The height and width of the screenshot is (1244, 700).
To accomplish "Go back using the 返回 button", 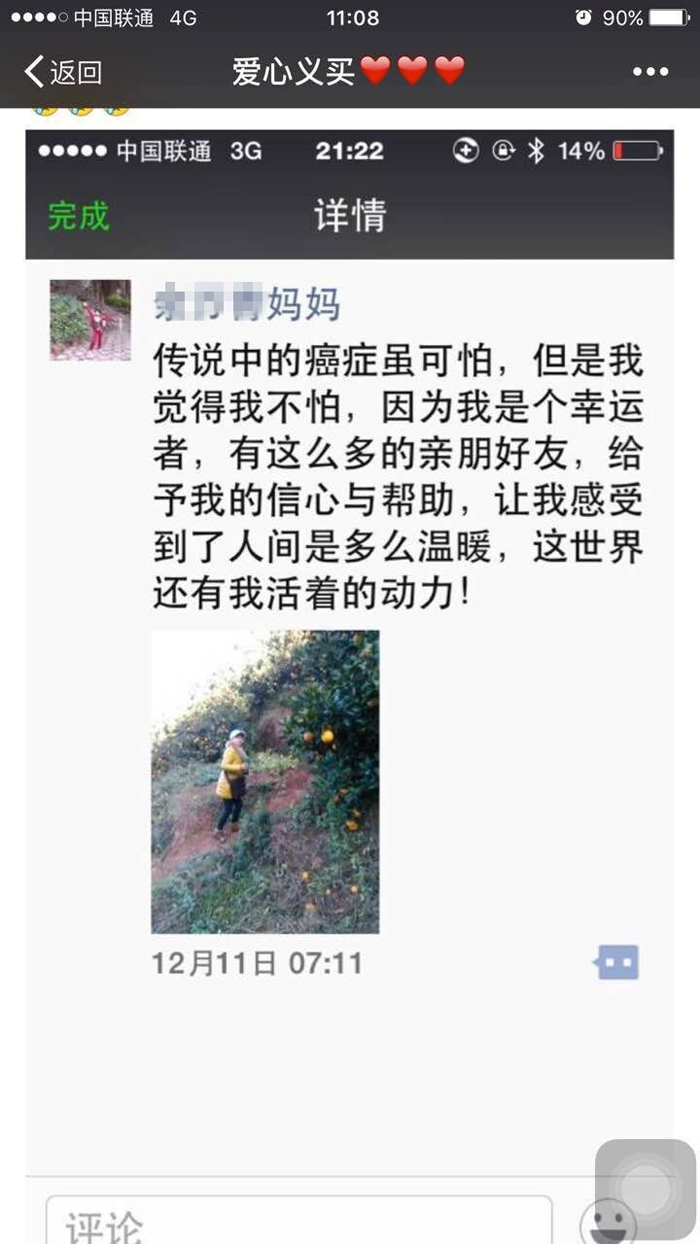I will tap(62, 72).
